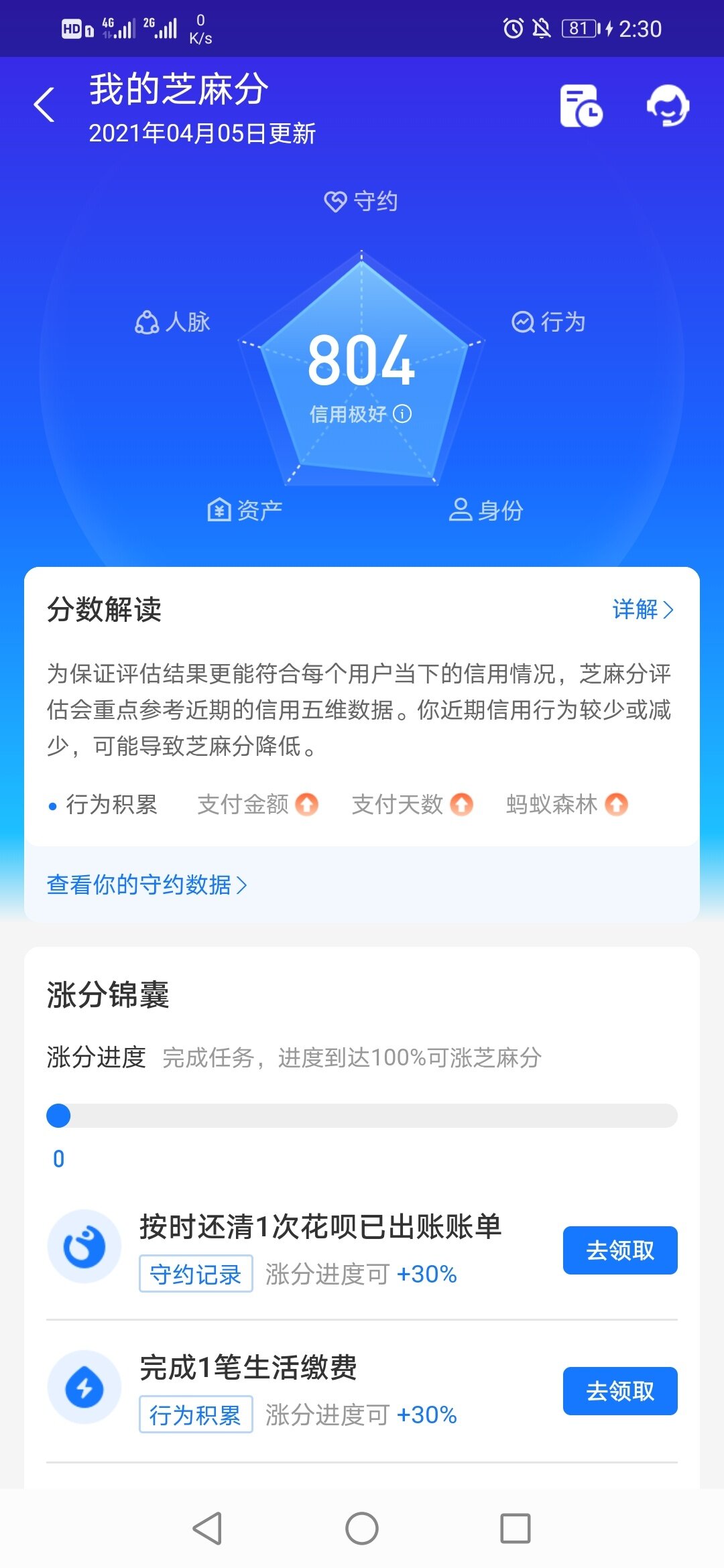Tap 去领取 for the 花呗 bill repayment task
Screen dimensions: 724x1568
click(619, 1250)
